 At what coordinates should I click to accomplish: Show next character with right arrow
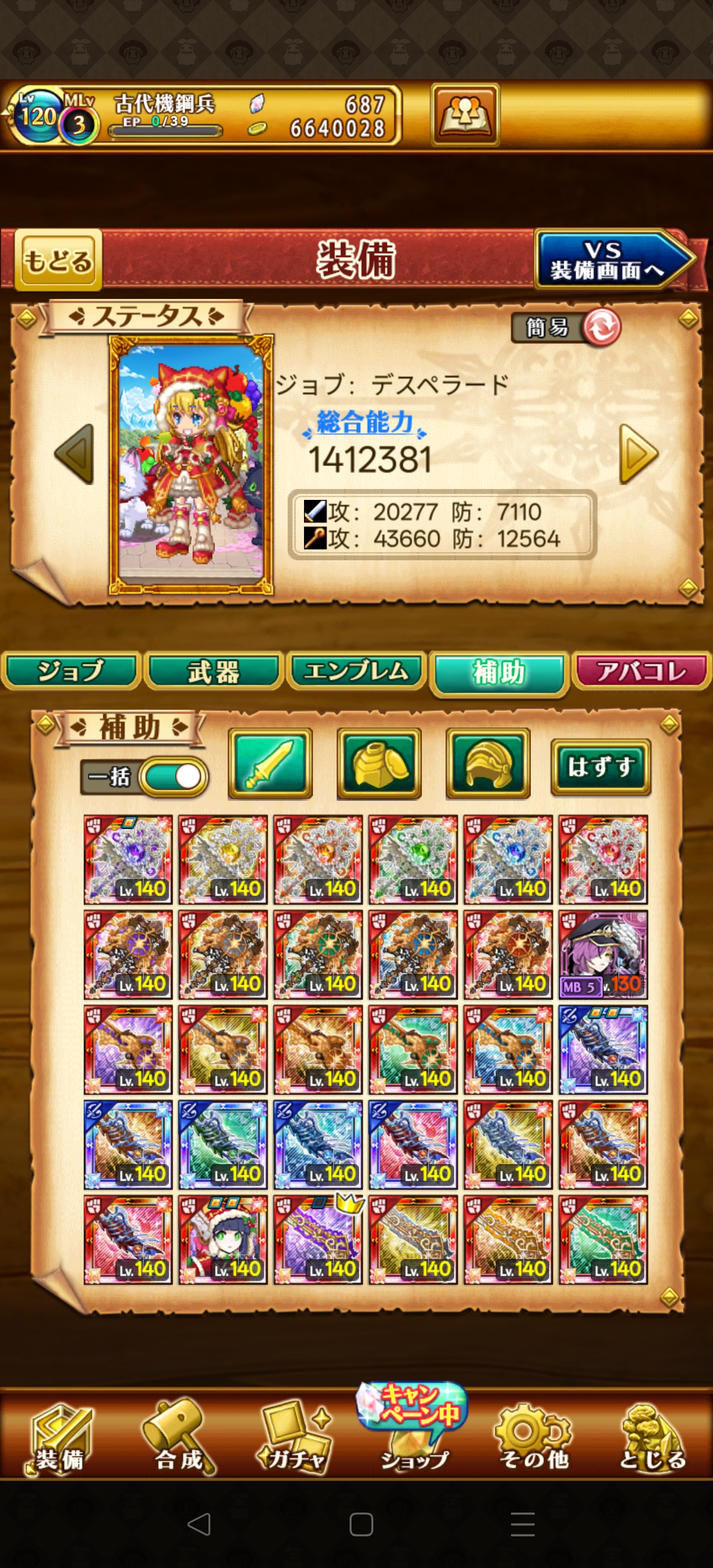click(638, 454)
